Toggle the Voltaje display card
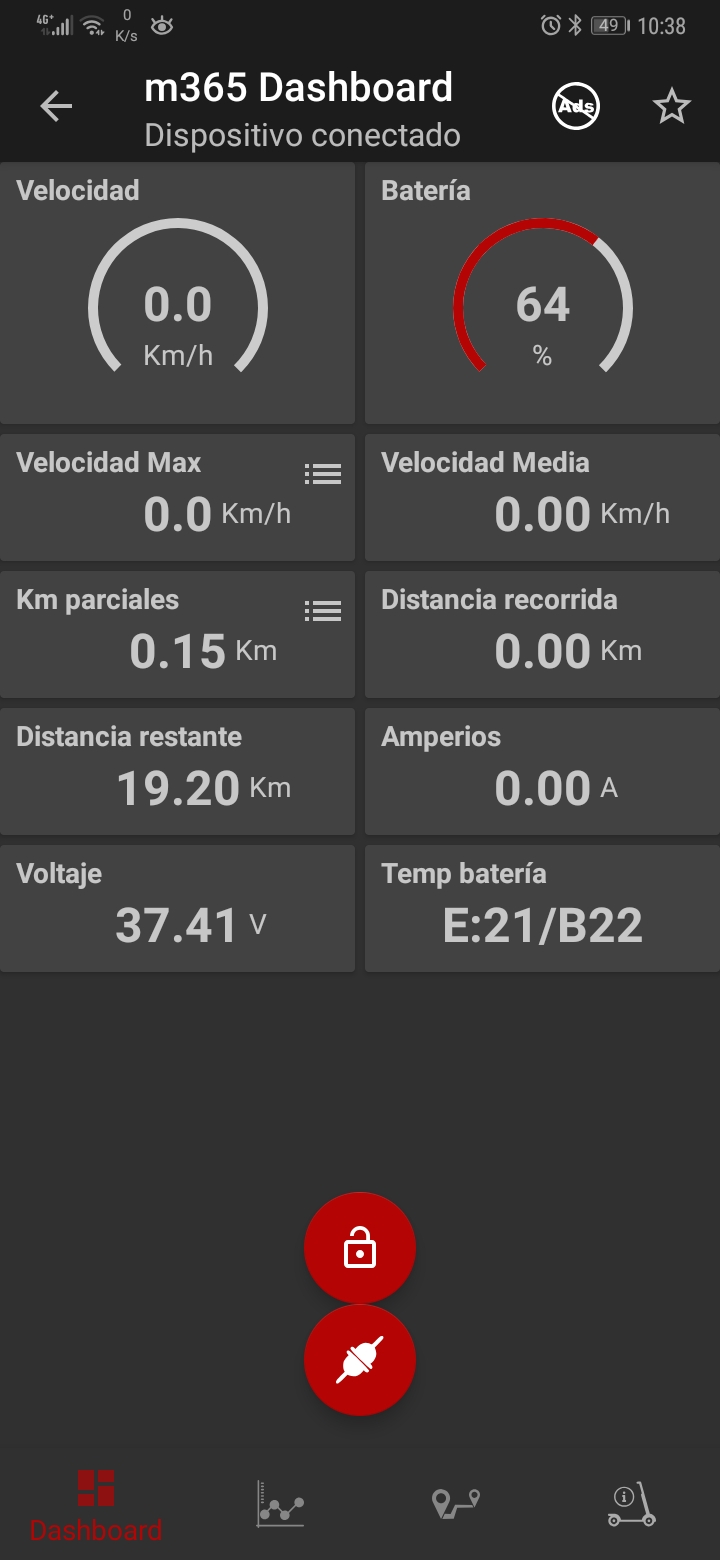 coord(178,907)
